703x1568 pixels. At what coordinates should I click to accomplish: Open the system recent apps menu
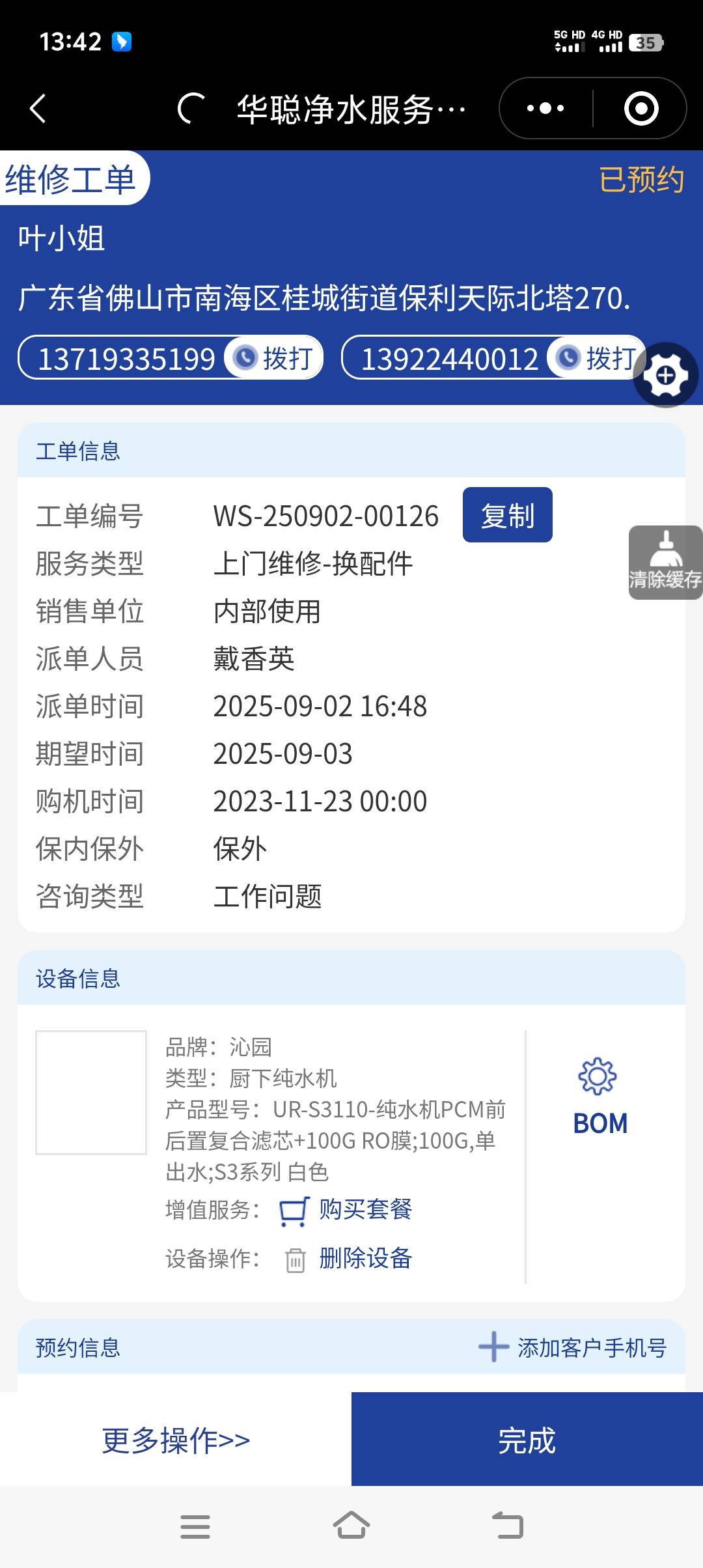point(195,1526)
